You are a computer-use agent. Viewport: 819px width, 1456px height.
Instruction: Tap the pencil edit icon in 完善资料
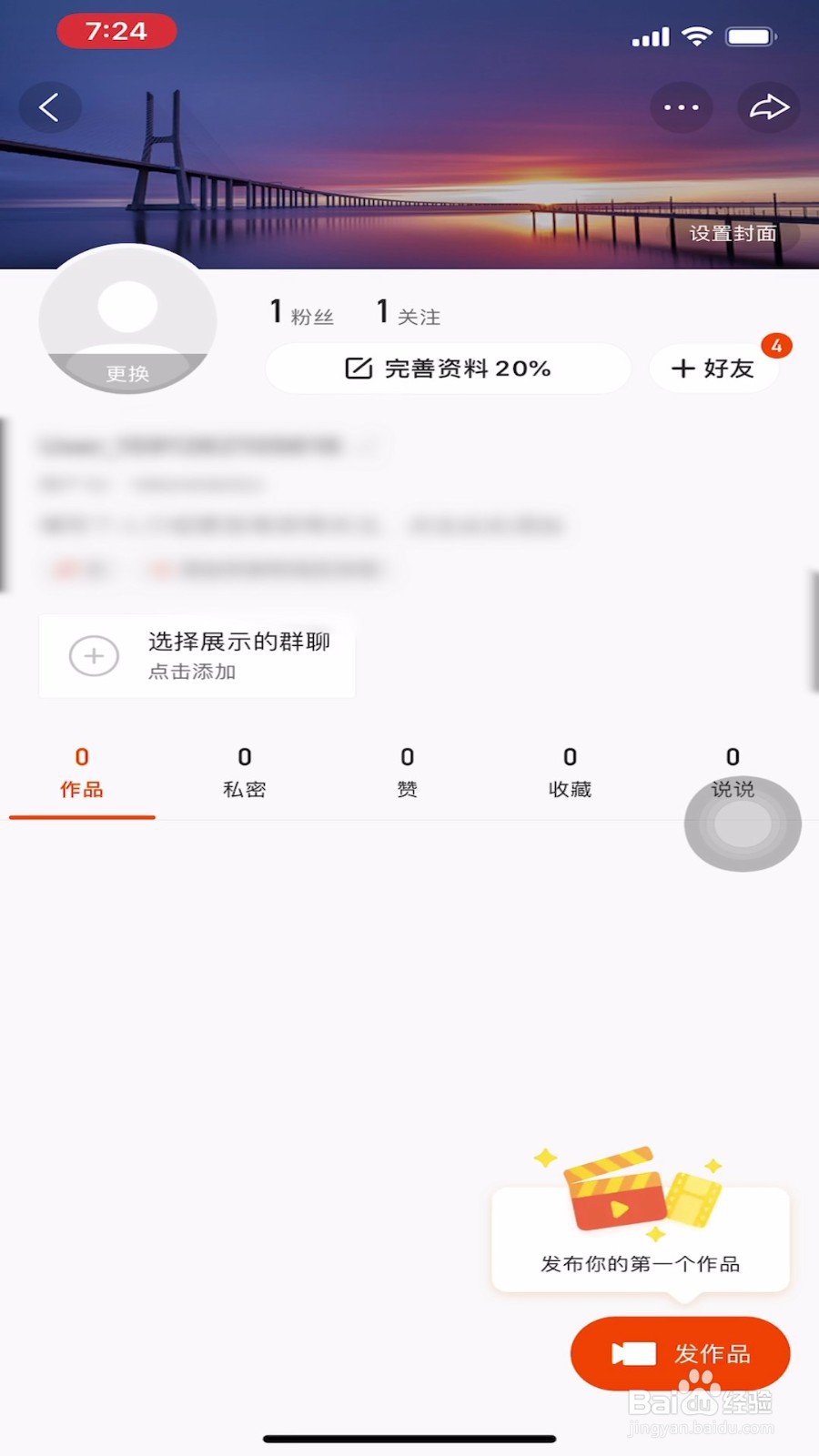click(357, 369)
